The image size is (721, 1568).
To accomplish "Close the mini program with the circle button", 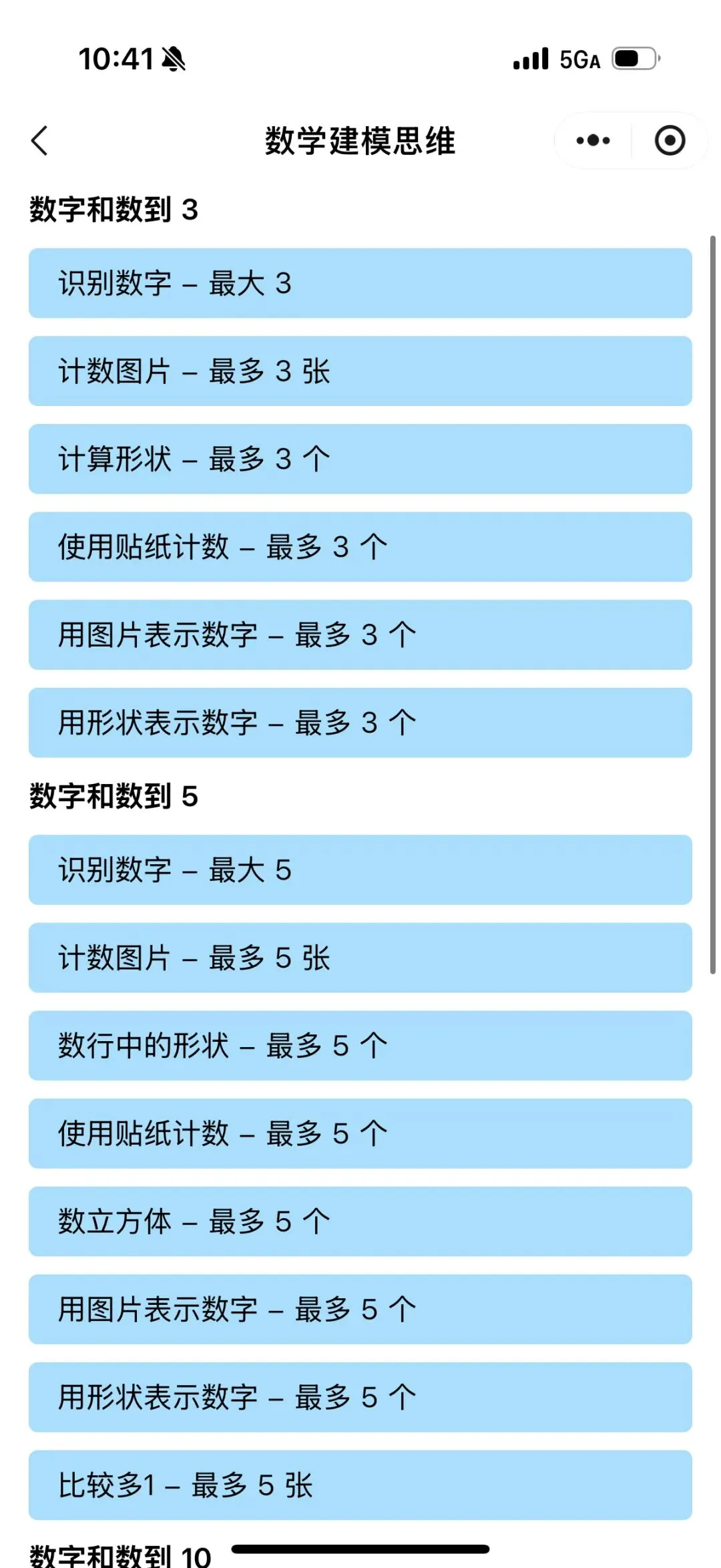I will point(670,141).
